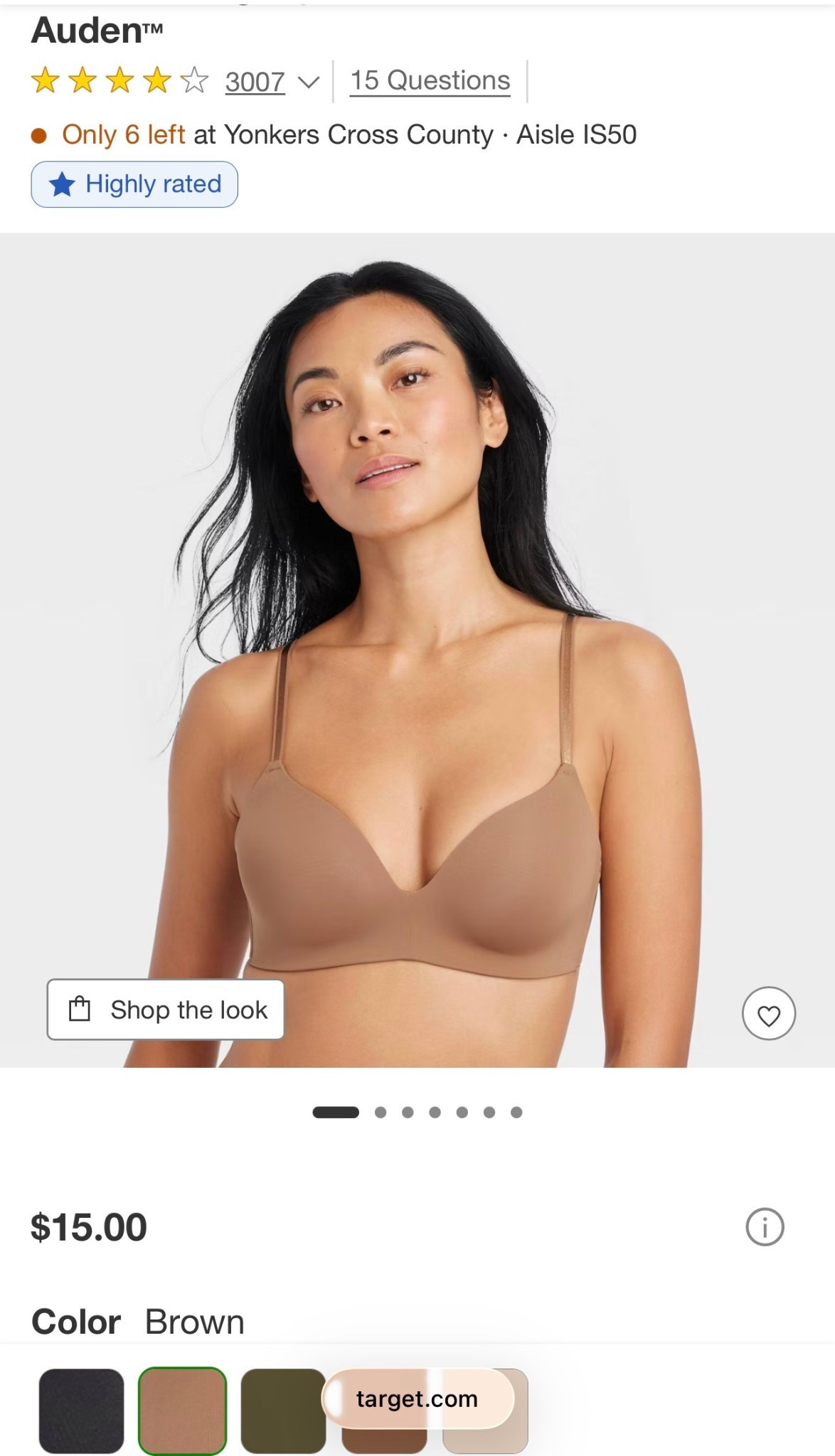Viewport: 835px width, 1456px height.
Task: Switch to the last image carousel dot
Action: click(516, 1113)
